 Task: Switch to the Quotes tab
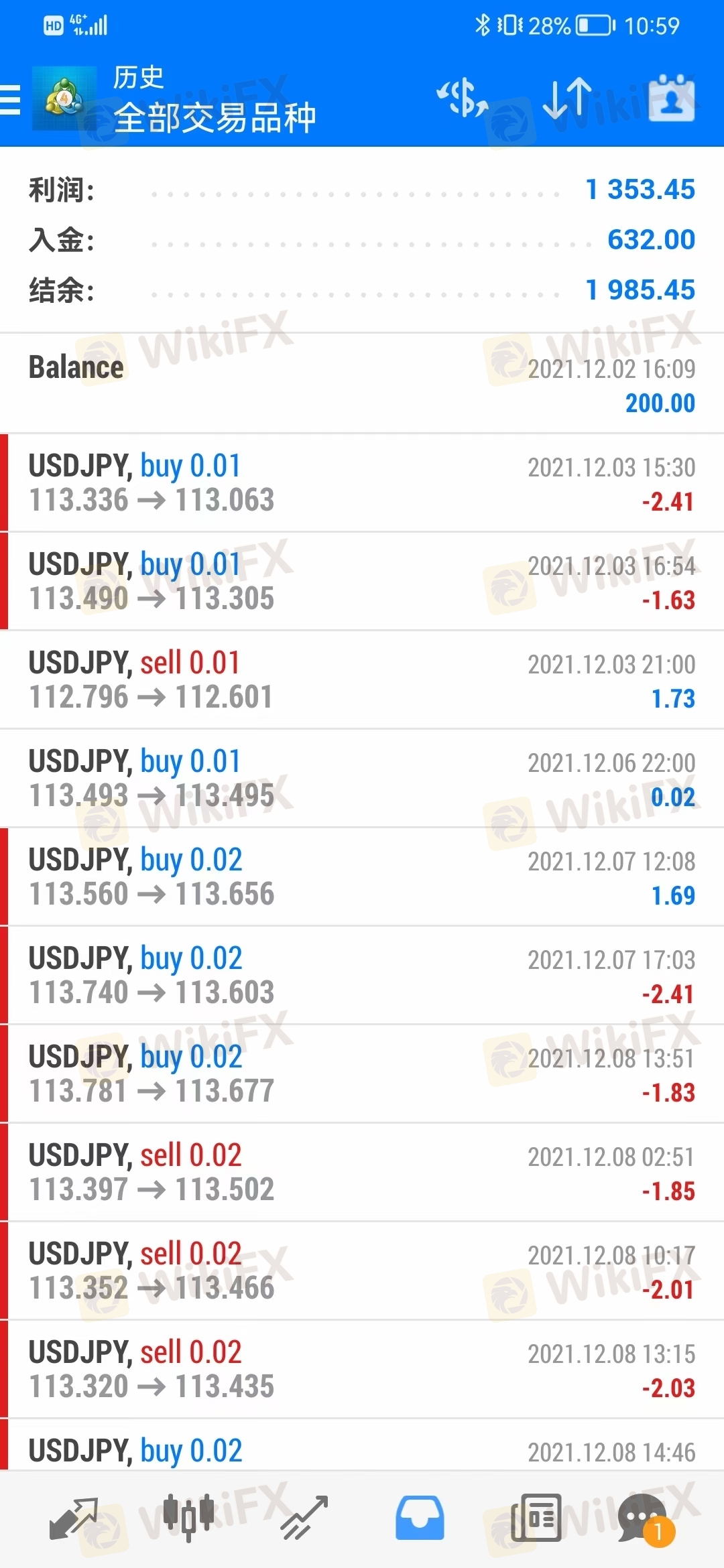[x=74, y=1517]
